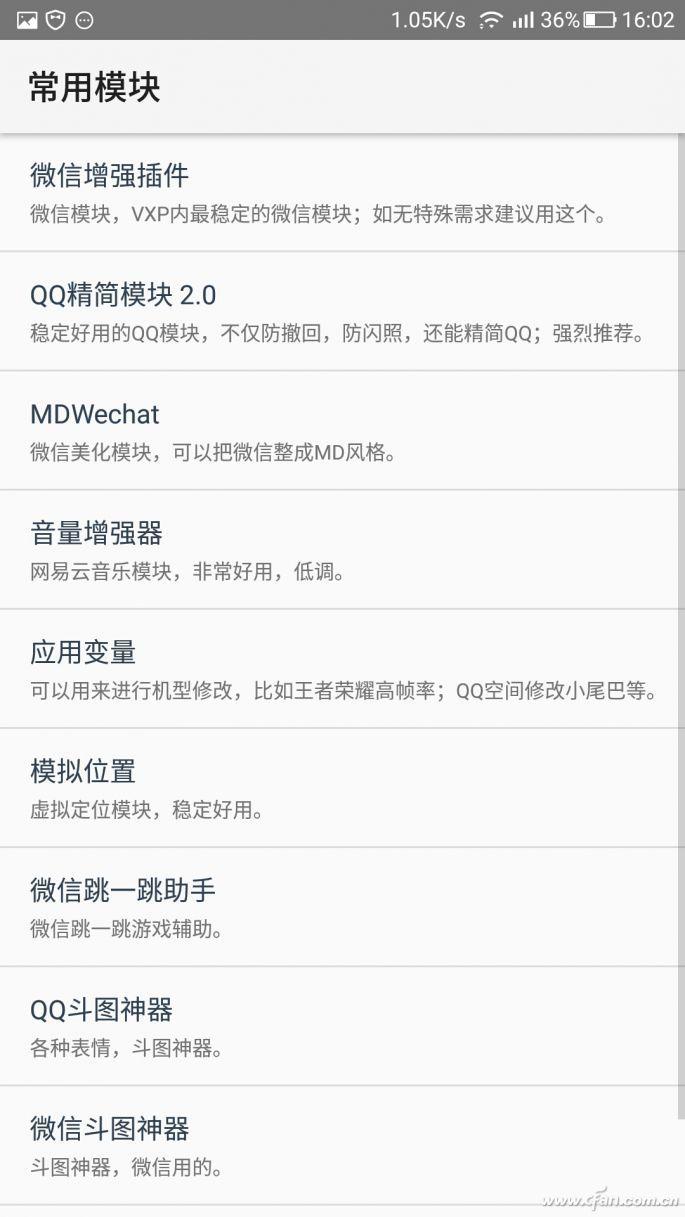
Task: Select the 微信跳一跳助手 entry
Action: pyautogui.click(x=340, y=907)
